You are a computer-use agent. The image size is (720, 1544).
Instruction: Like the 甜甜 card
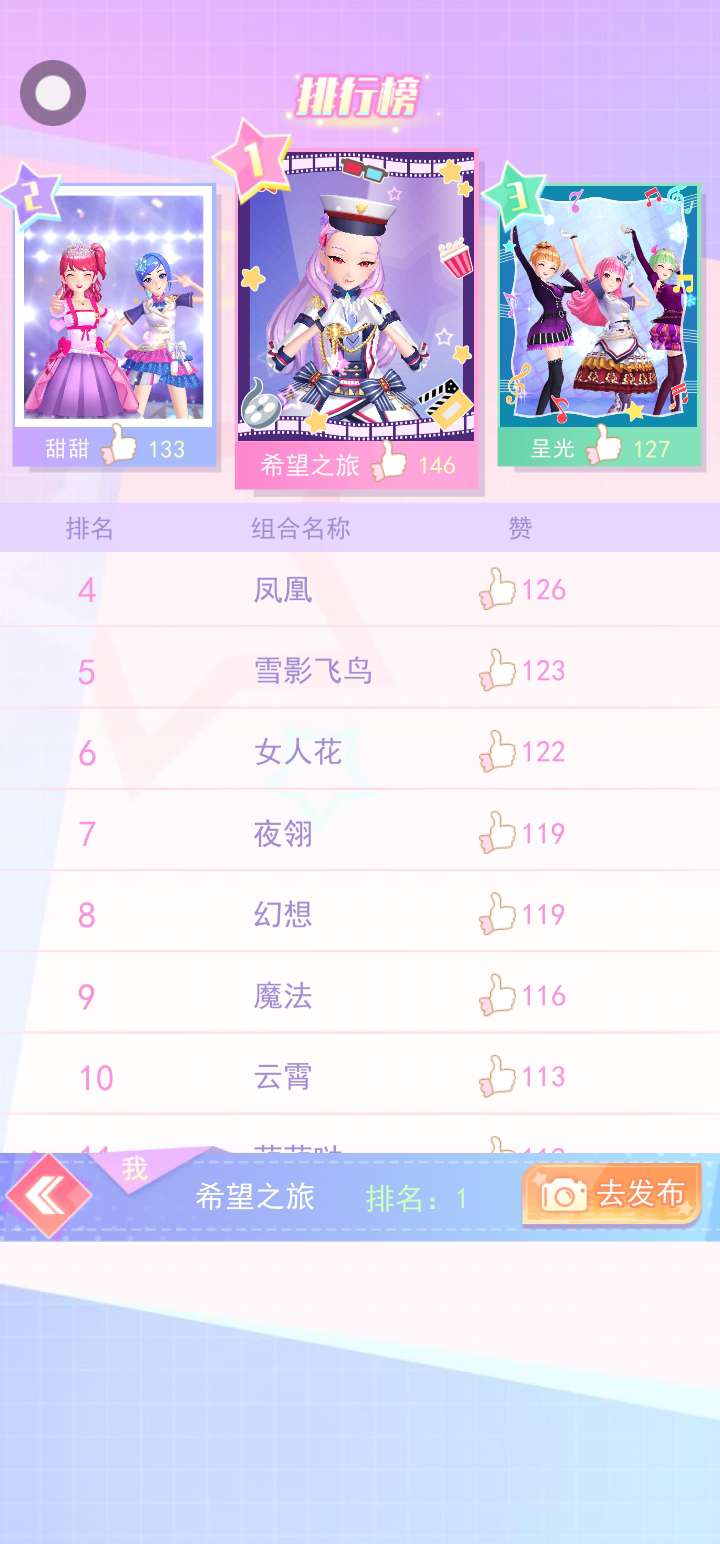tap(121, 446)
